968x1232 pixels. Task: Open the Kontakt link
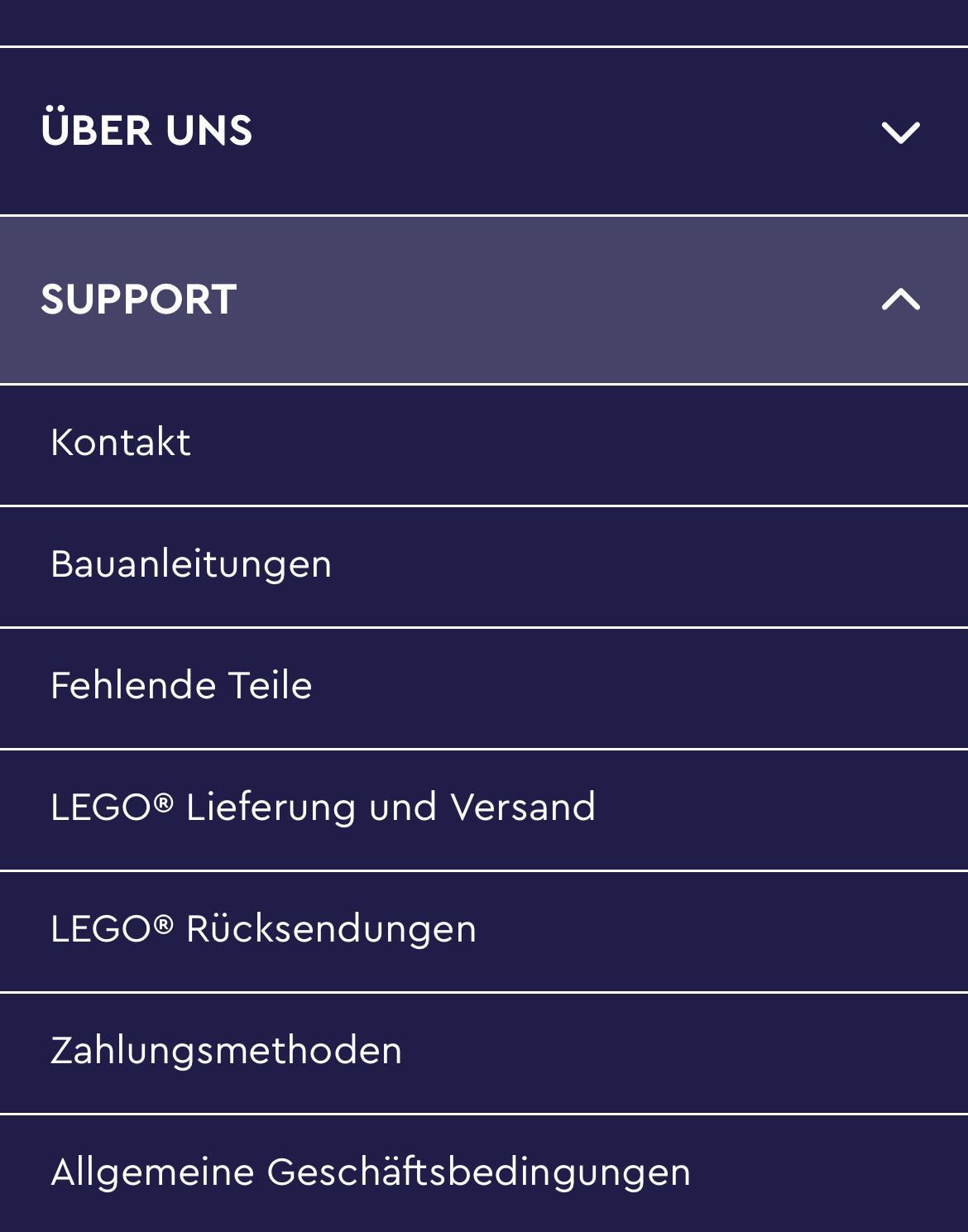tap(121, 443)
